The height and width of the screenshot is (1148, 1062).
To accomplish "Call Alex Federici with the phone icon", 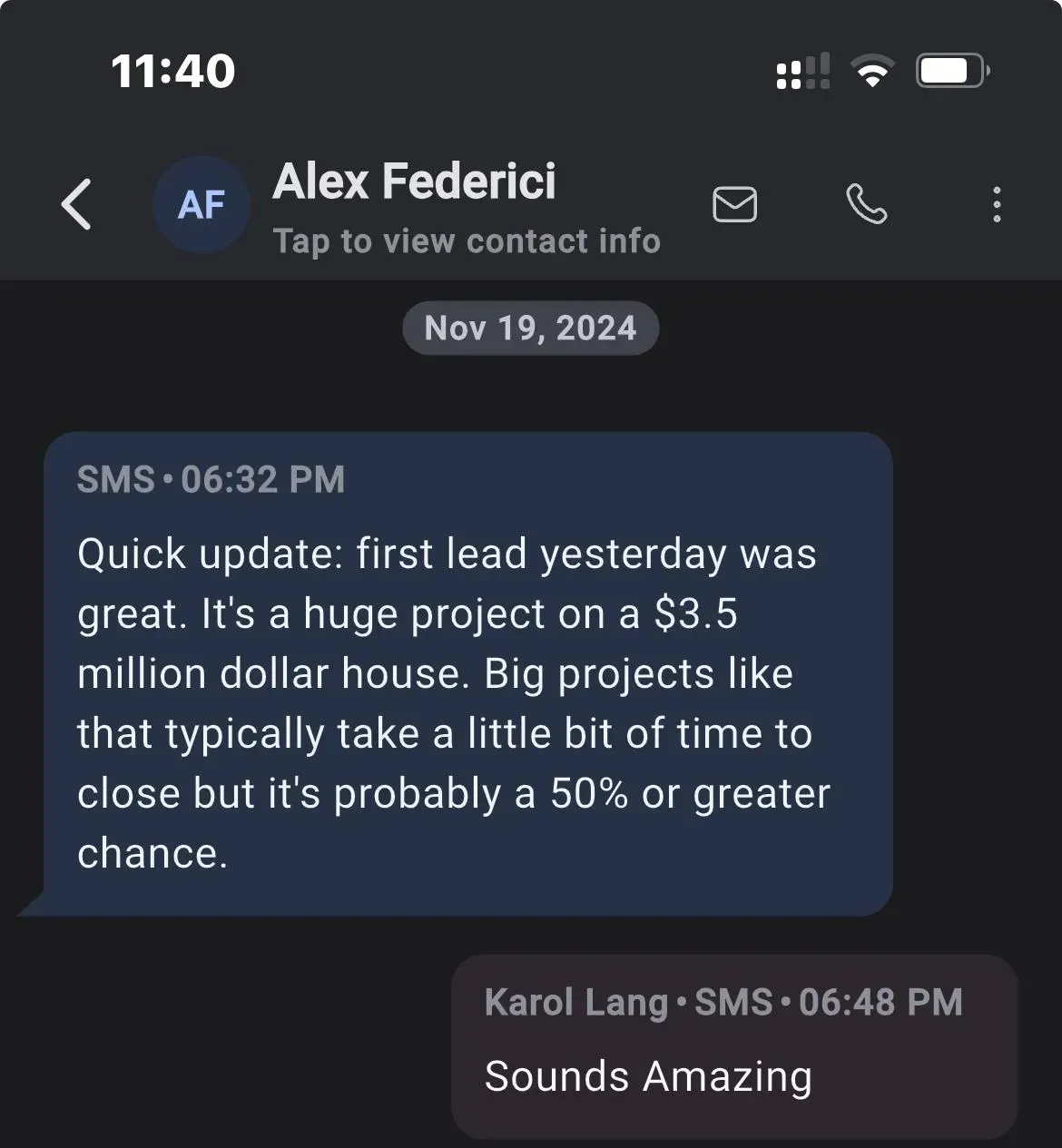I will 866,204.
